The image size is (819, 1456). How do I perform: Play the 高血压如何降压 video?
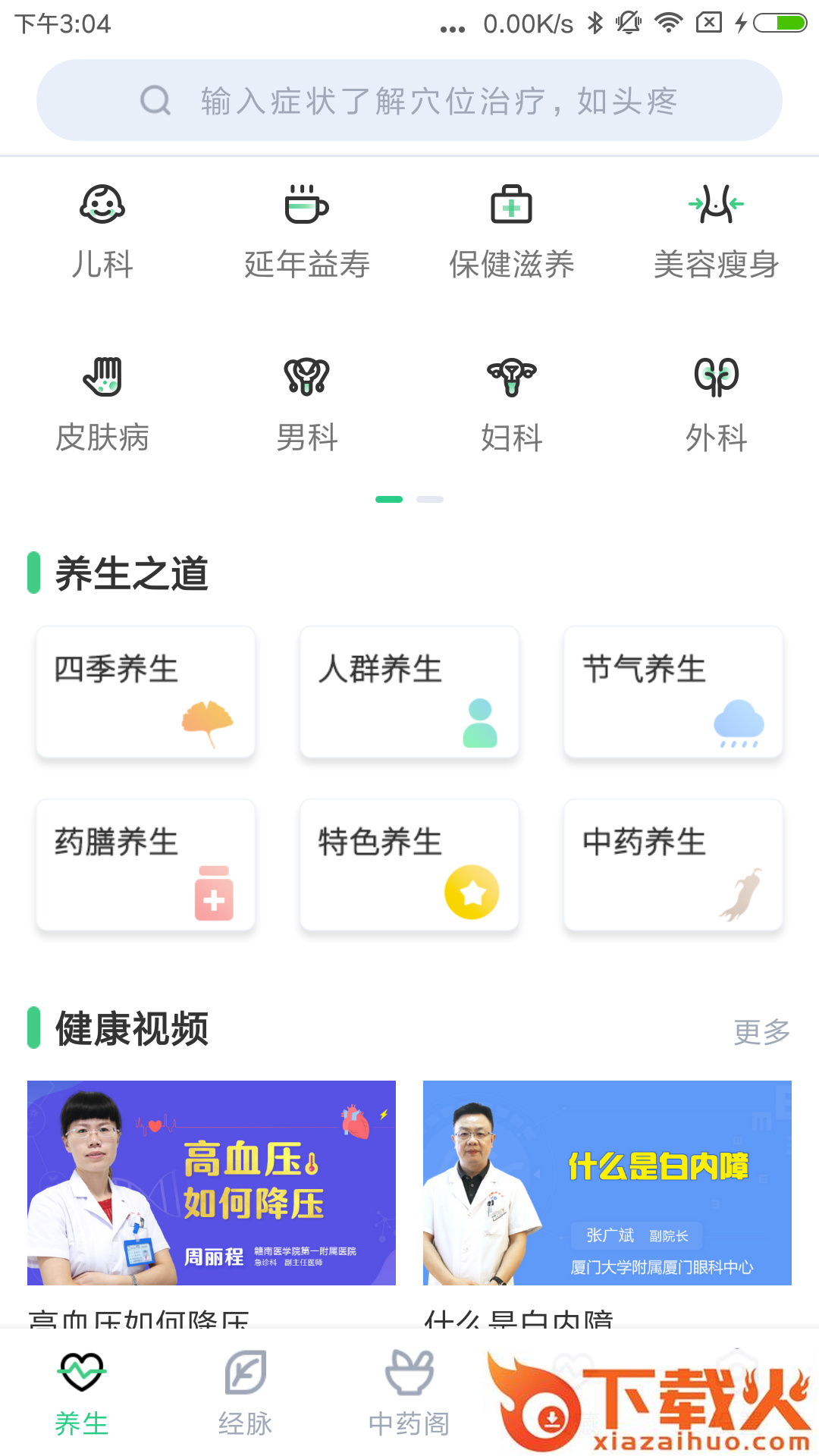pos(212,1182)
